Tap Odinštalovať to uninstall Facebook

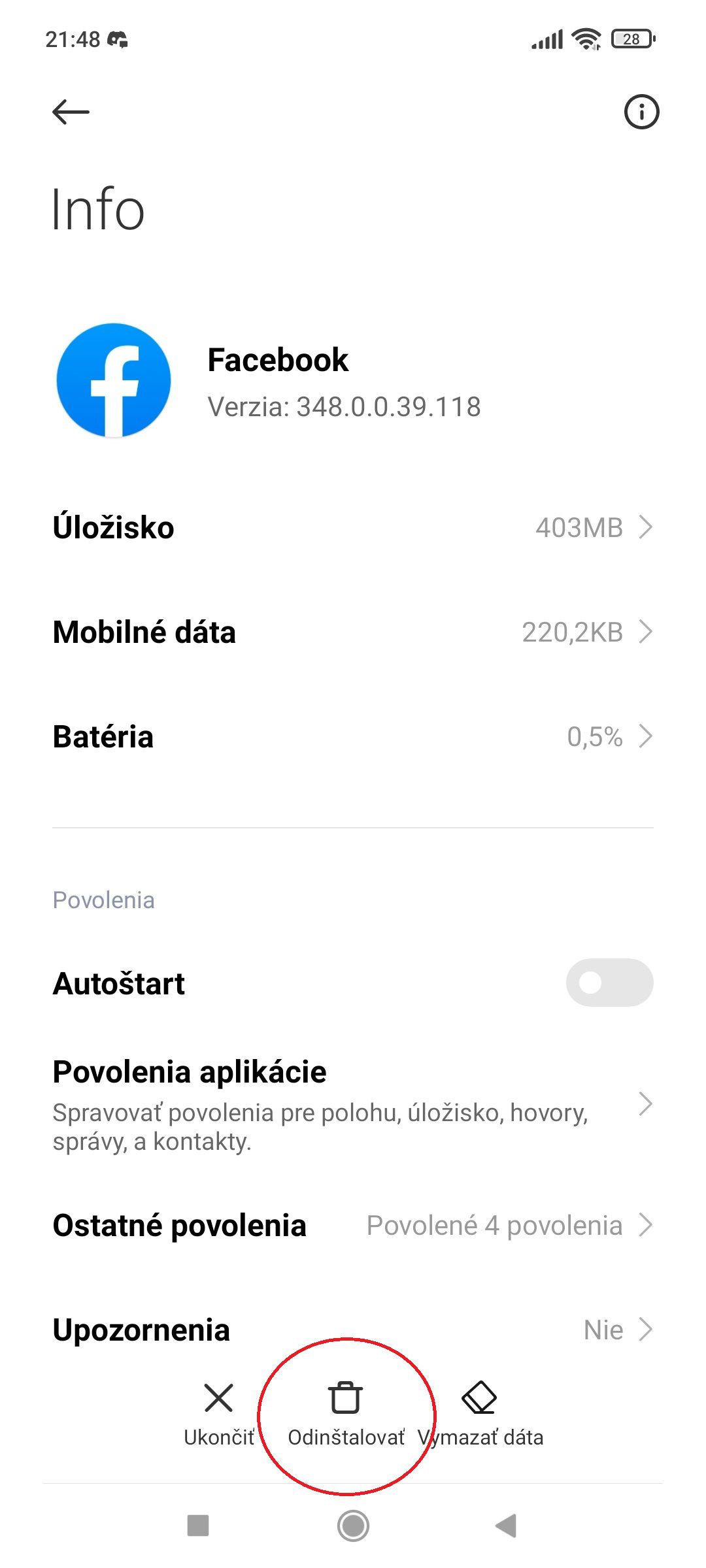click(x=346, y=1414)
